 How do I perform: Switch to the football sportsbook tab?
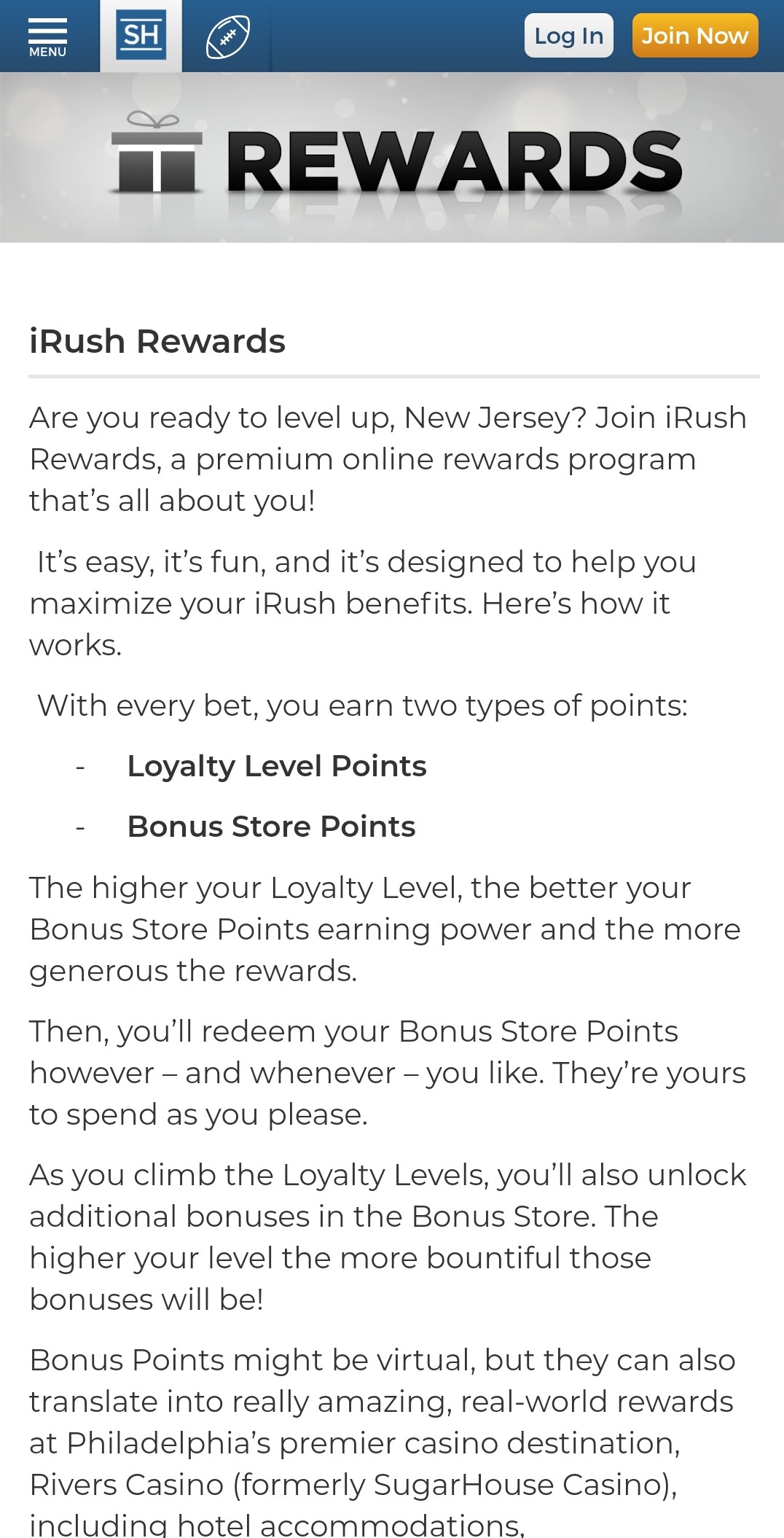(x=228, y=36)
